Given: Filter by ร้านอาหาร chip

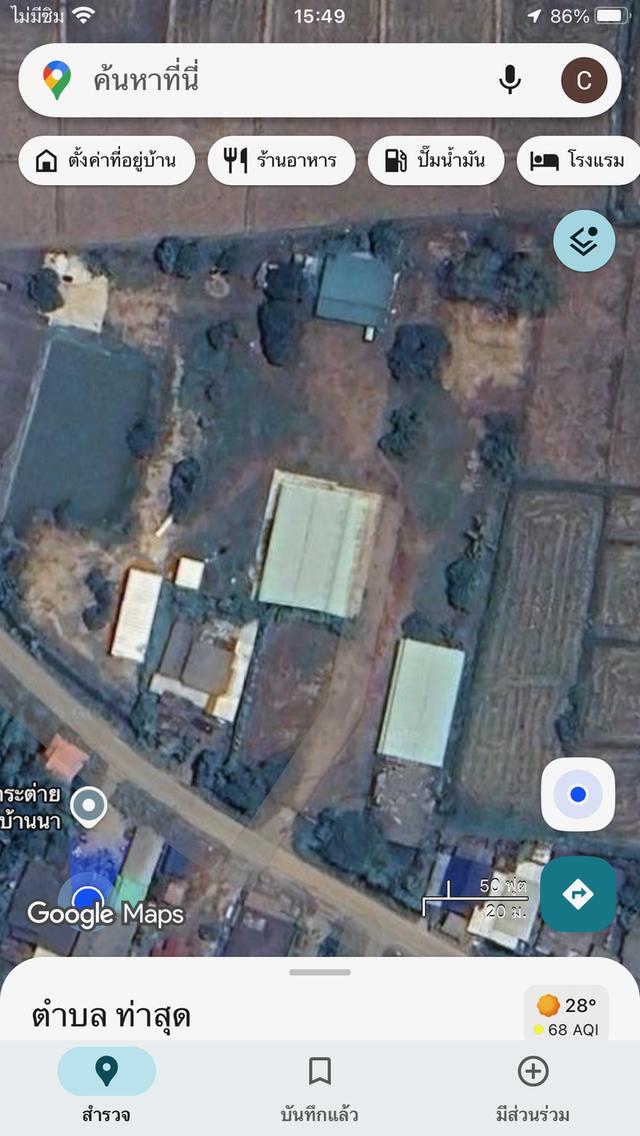Looking at the screenshot, I should click(281, 161).
